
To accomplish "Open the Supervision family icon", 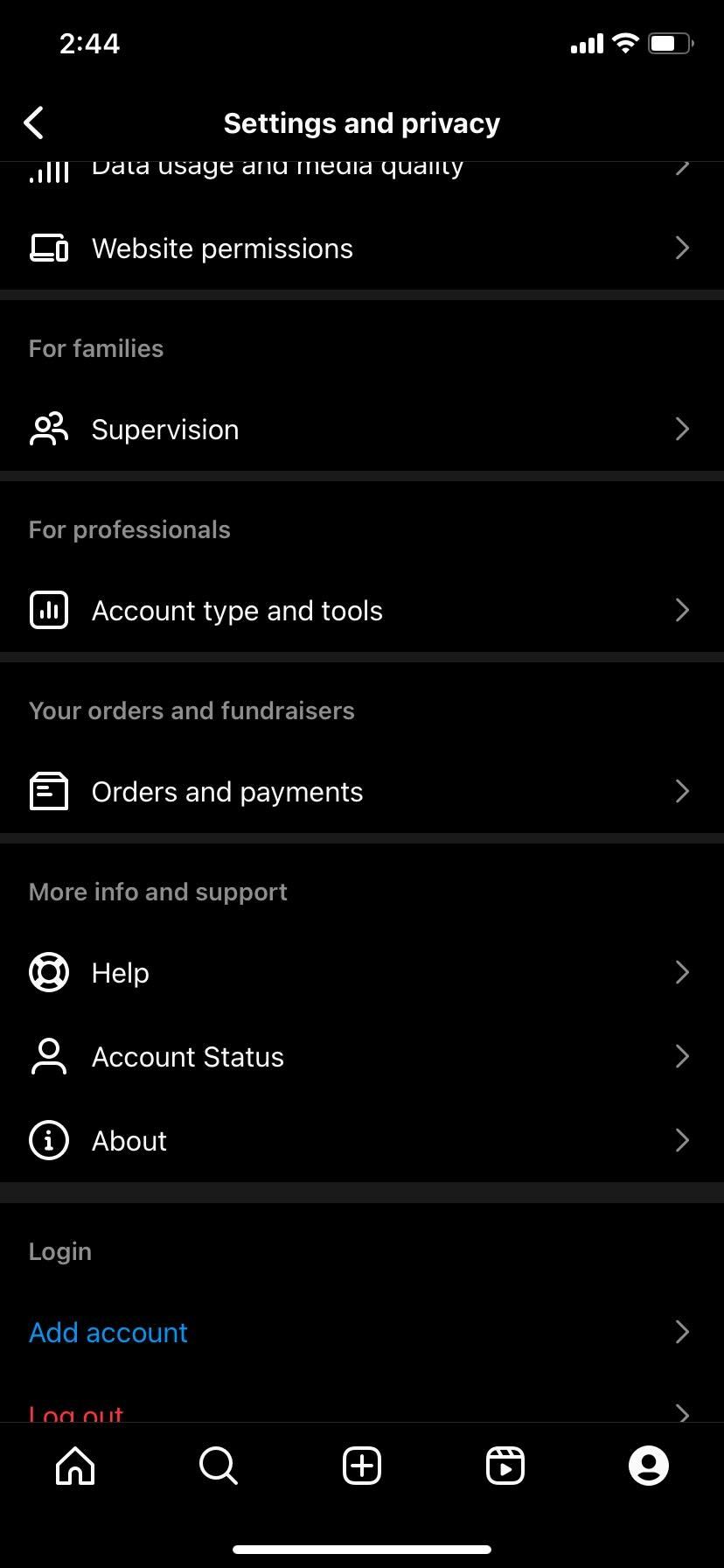I will point(49,429).
